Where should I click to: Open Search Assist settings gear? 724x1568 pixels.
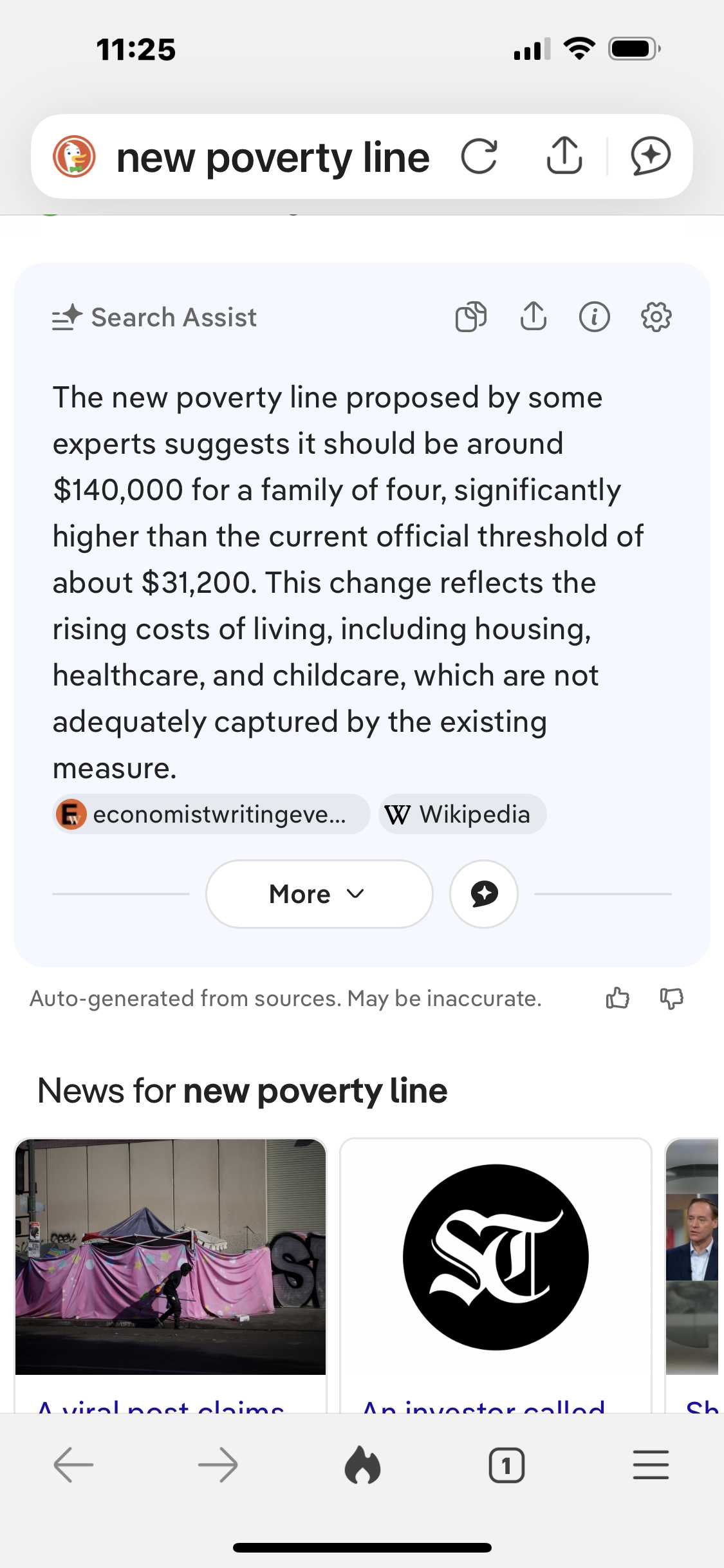coord(656,317)
